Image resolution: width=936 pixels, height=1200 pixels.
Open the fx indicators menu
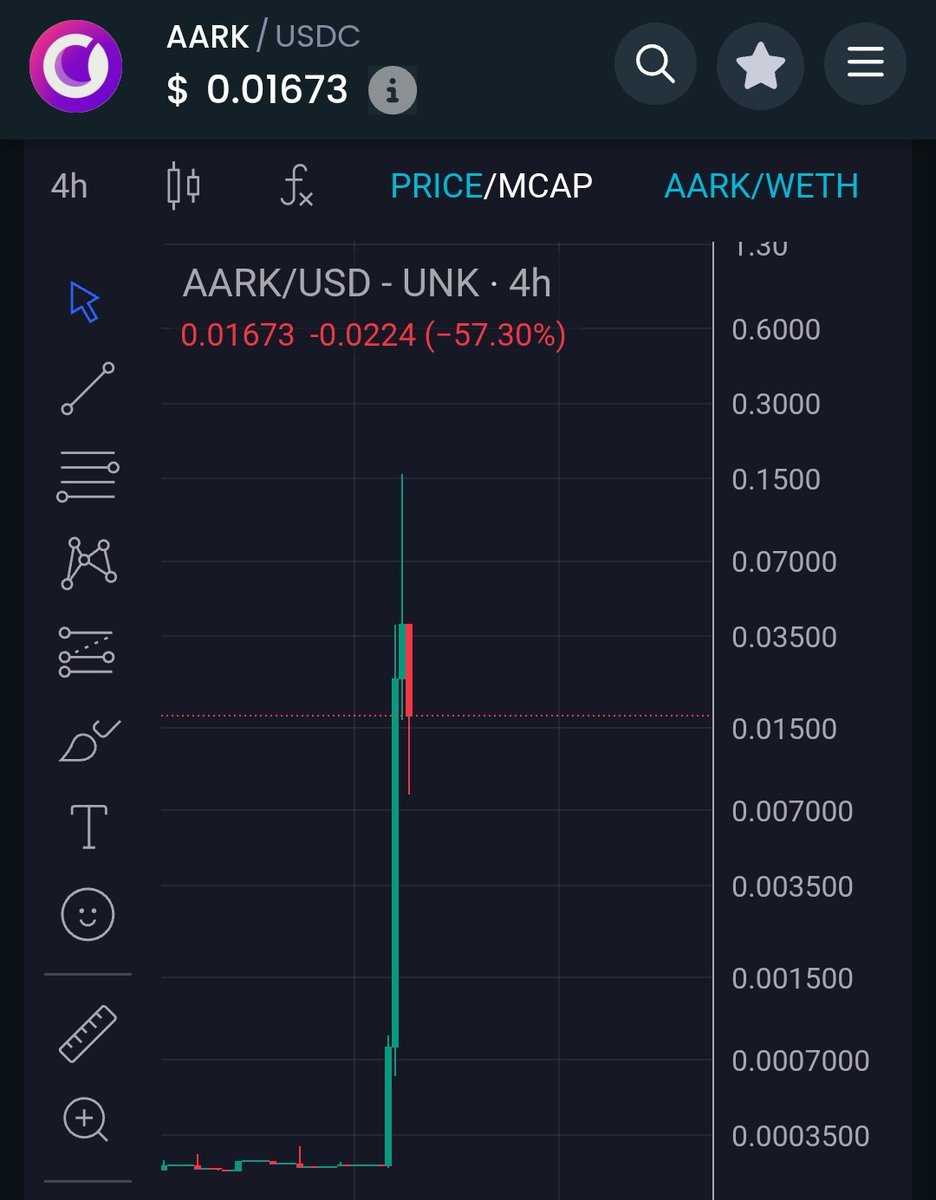297,186
